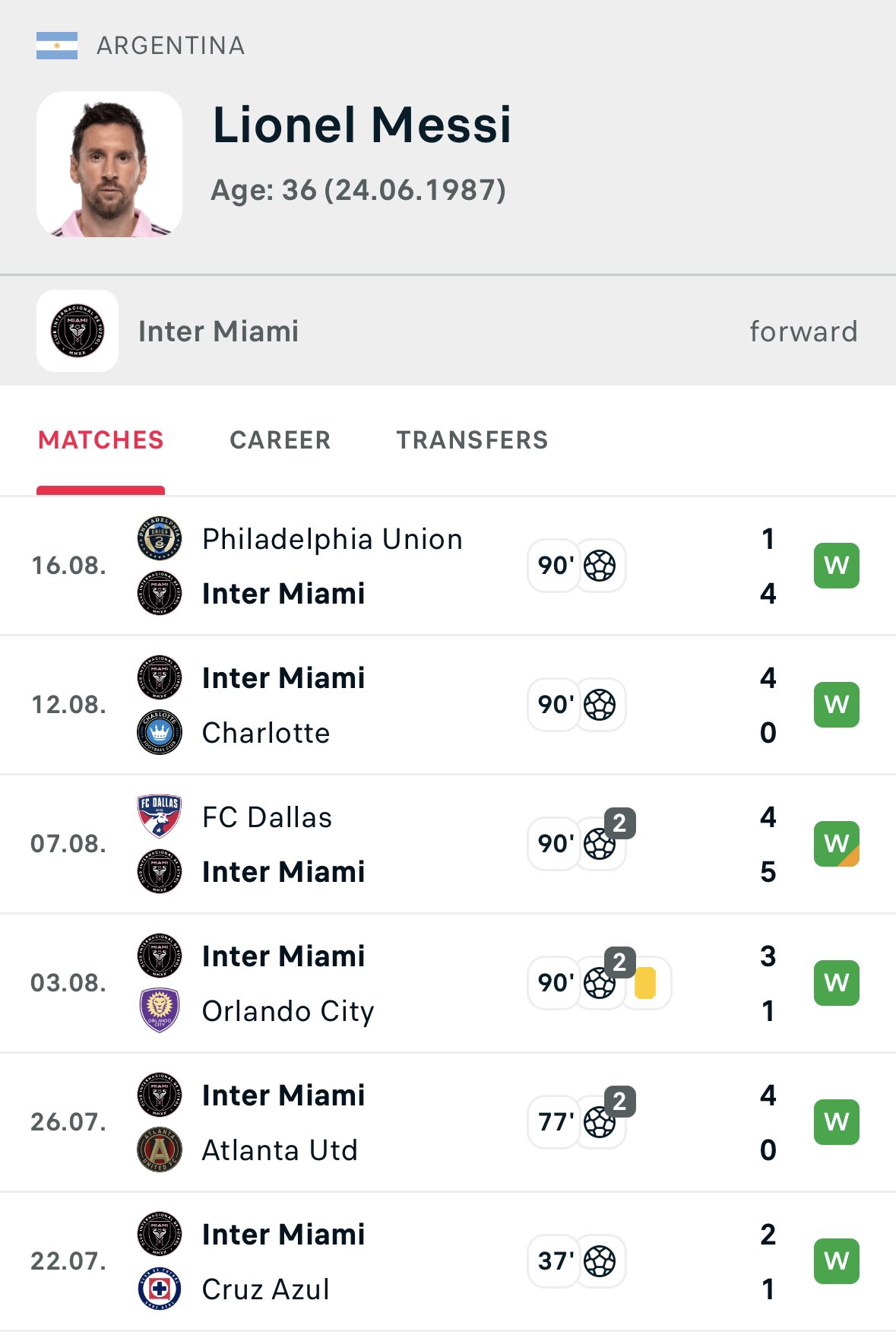View the Atlanta Utd match details
Image resolution: width=896 pixels, height=1335 pixels.
pyautogui.click(x=448, y=1122)
